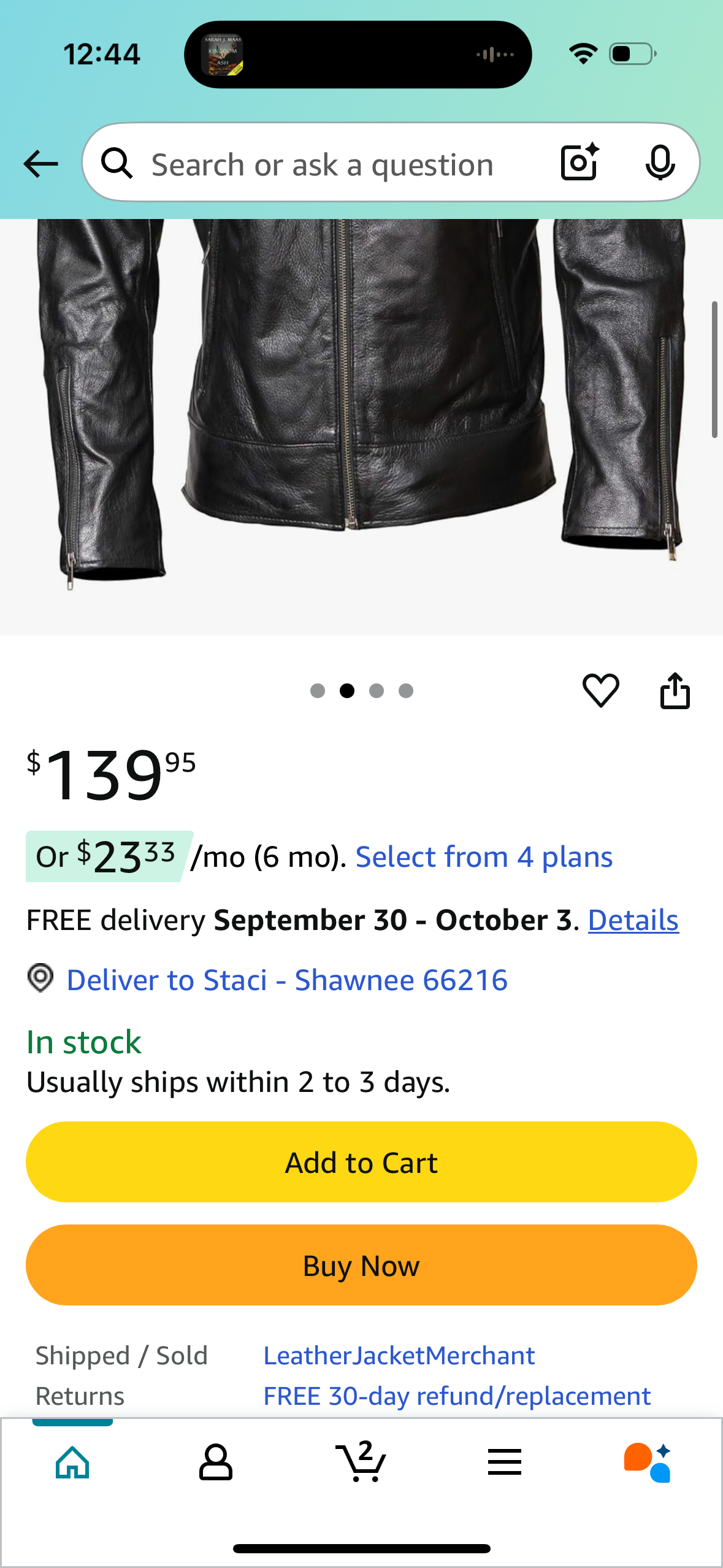Start voice search with the microphone

click(x=660, y=163)
